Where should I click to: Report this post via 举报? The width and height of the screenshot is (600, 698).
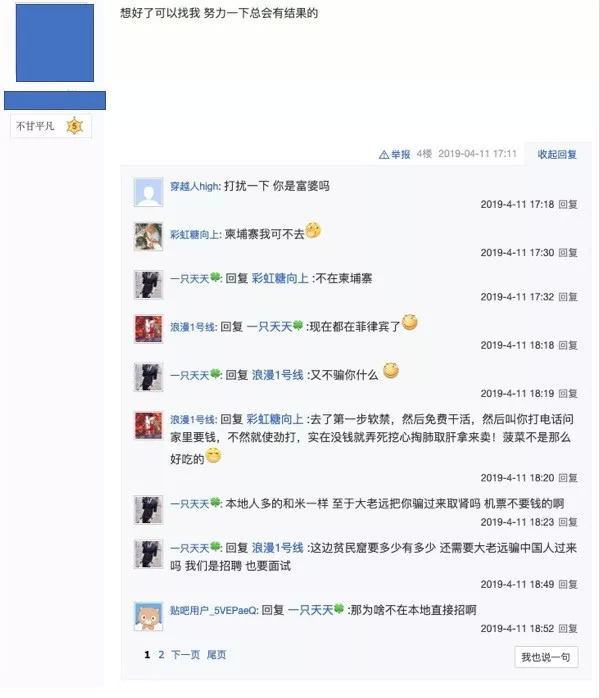pos(395,154)
